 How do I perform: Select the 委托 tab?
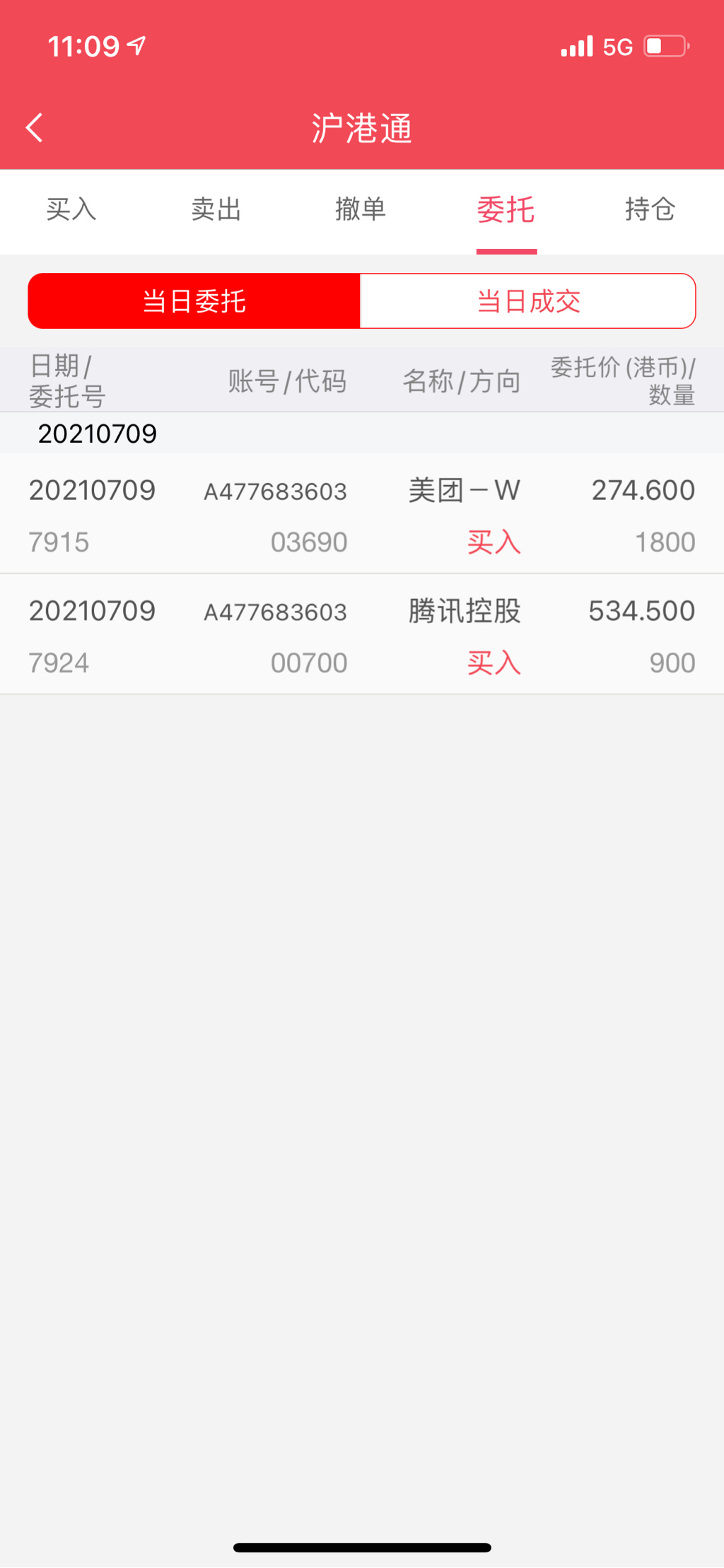[506, 210]
